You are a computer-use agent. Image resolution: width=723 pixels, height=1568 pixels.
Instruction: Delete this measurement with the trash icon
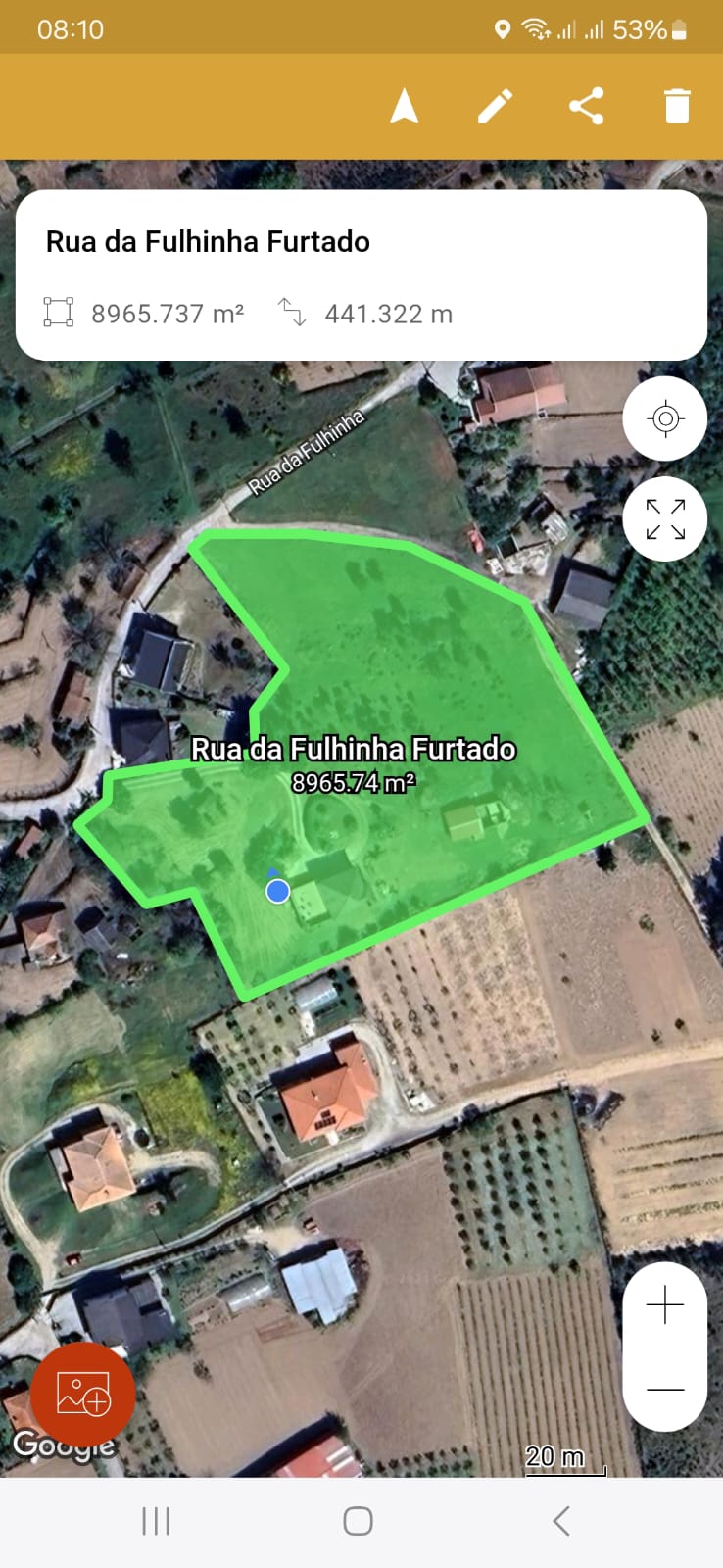click(x=677, y=106)
